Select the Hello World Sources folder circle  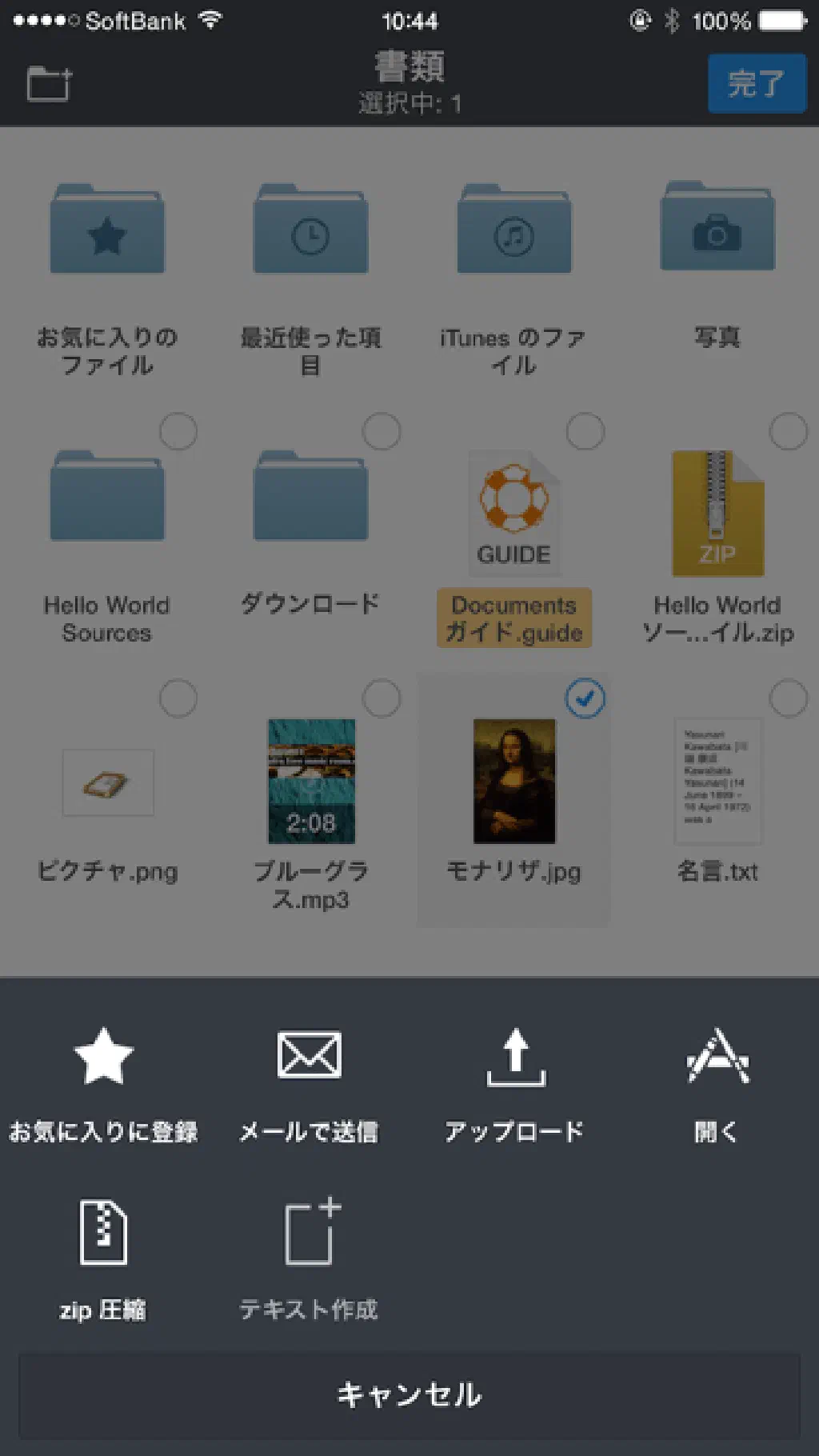tap(178, 432)
